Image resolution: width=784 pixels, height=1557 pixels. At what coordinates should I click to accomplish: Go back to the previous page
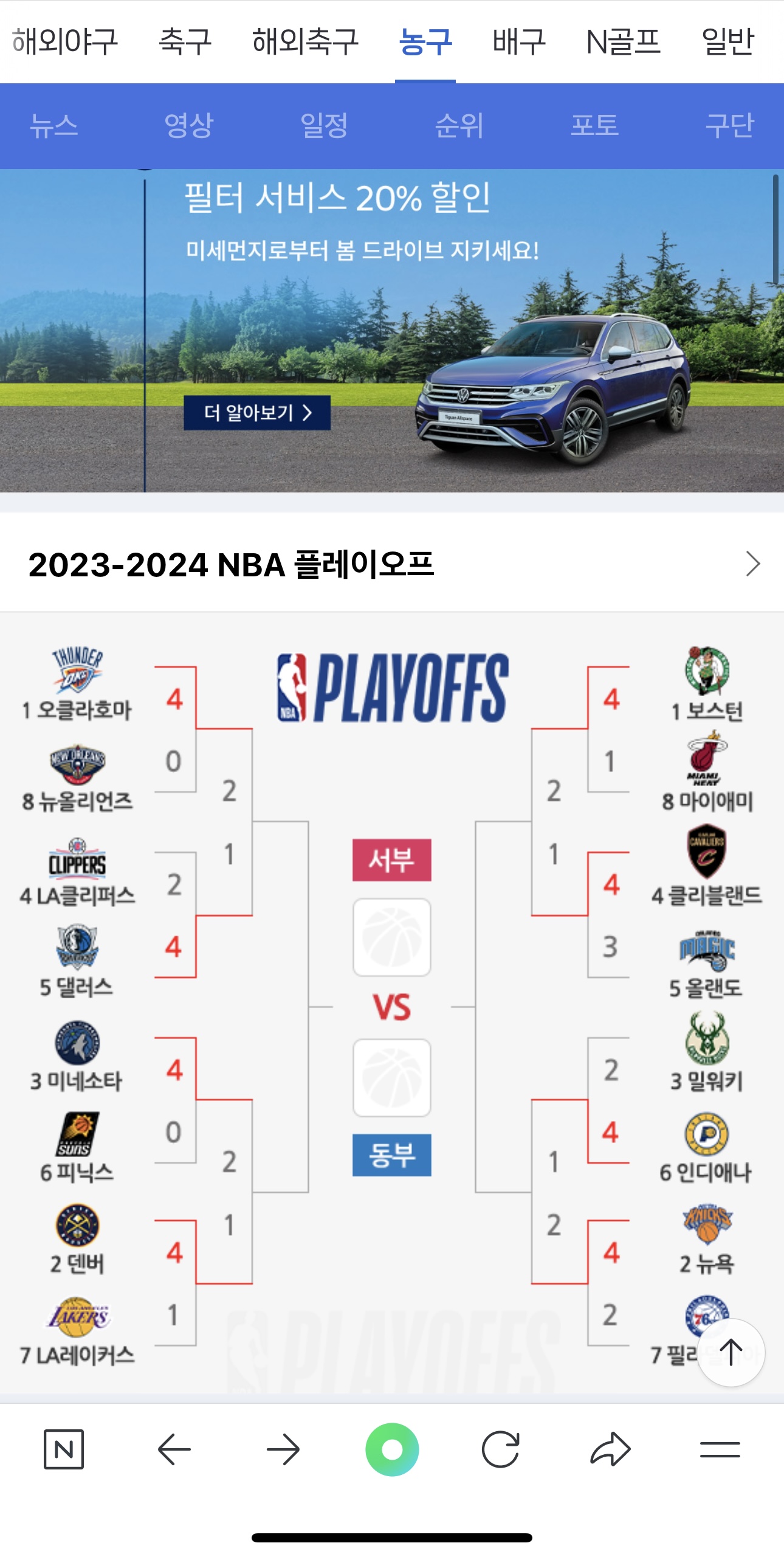(x=174, y=1449)
